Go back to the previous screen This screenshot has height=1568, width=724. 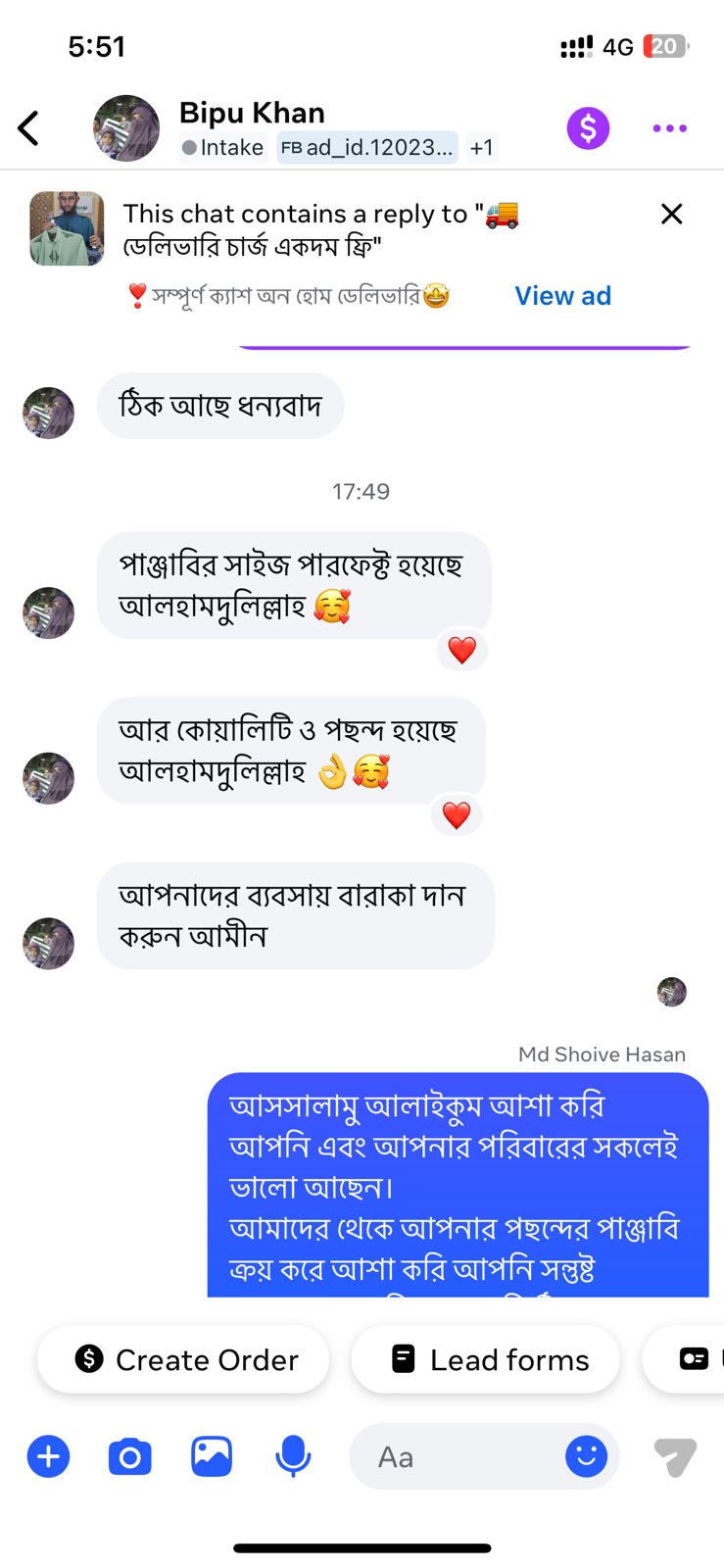[x=29, y=128]
